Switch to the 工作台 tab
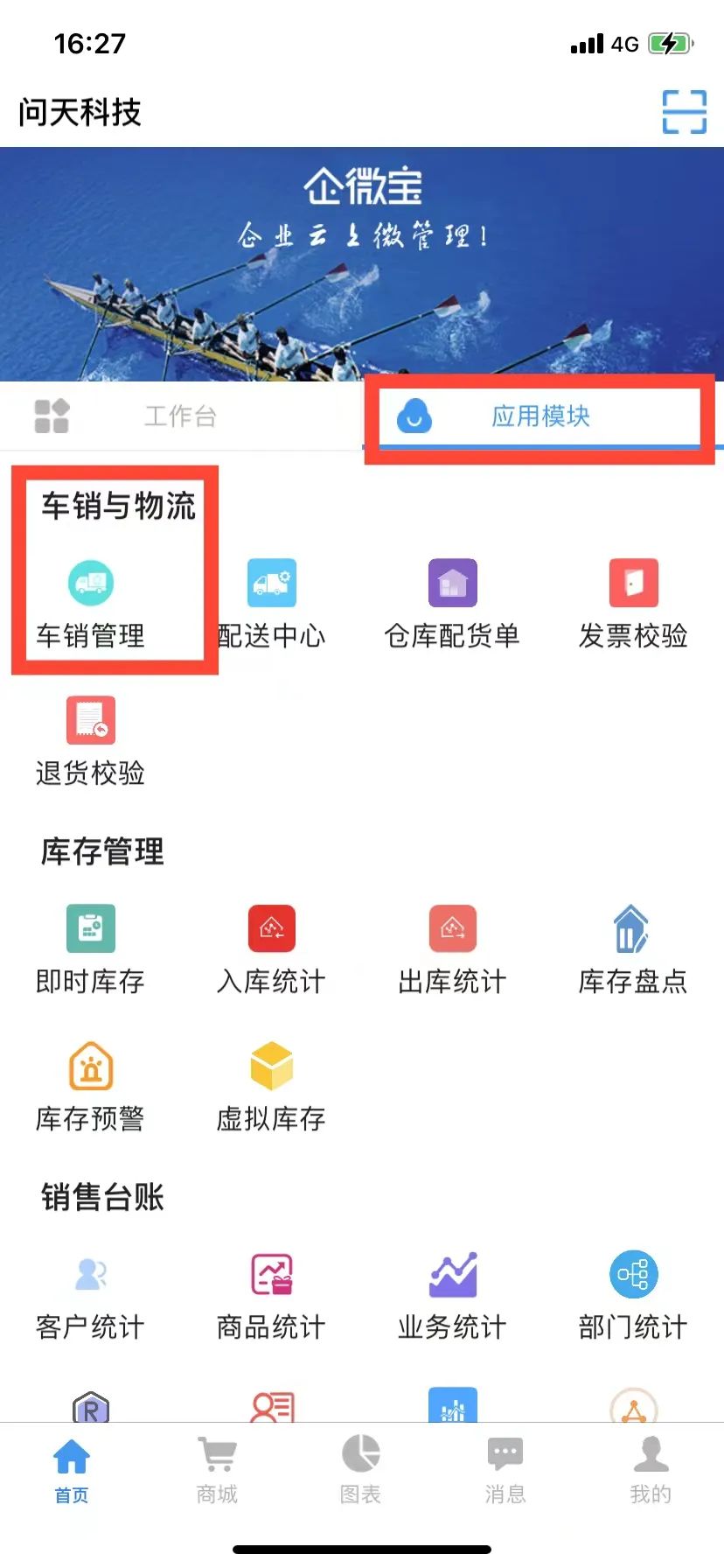 pyautogui.click(x=179, y=416)
